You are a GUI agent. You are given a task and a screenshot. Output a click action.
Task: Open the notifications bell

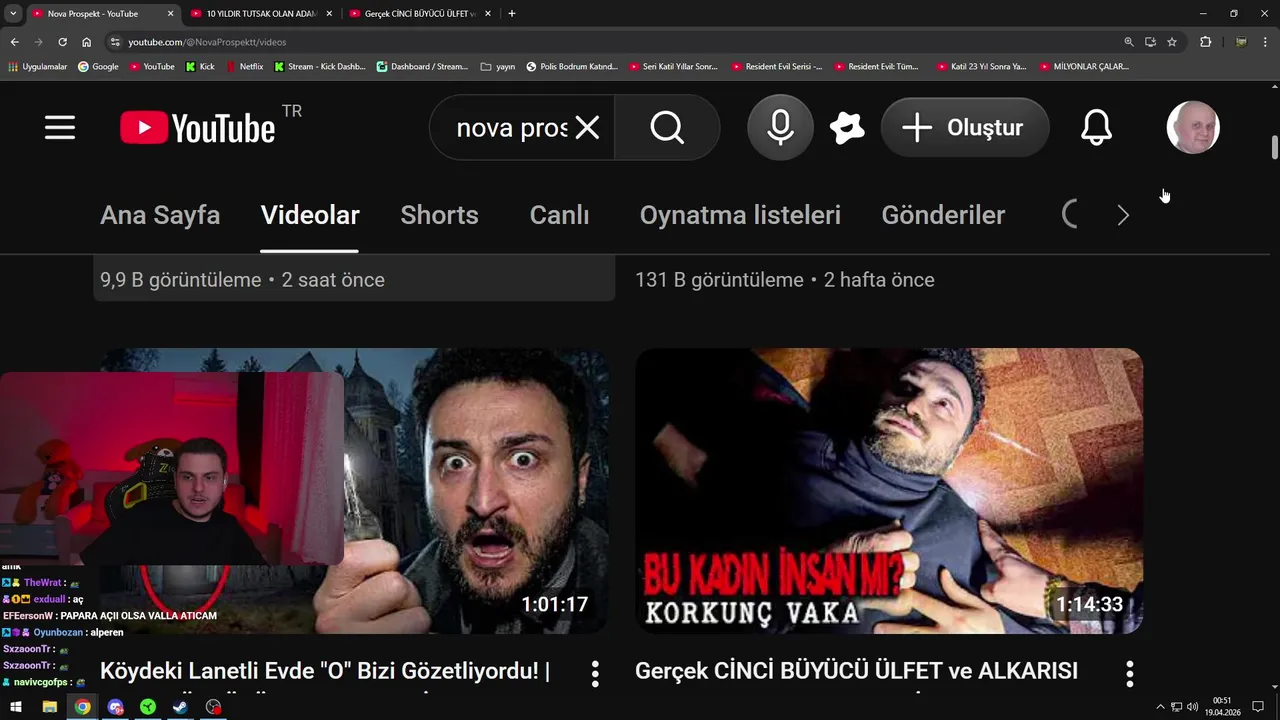(1096, 128)
